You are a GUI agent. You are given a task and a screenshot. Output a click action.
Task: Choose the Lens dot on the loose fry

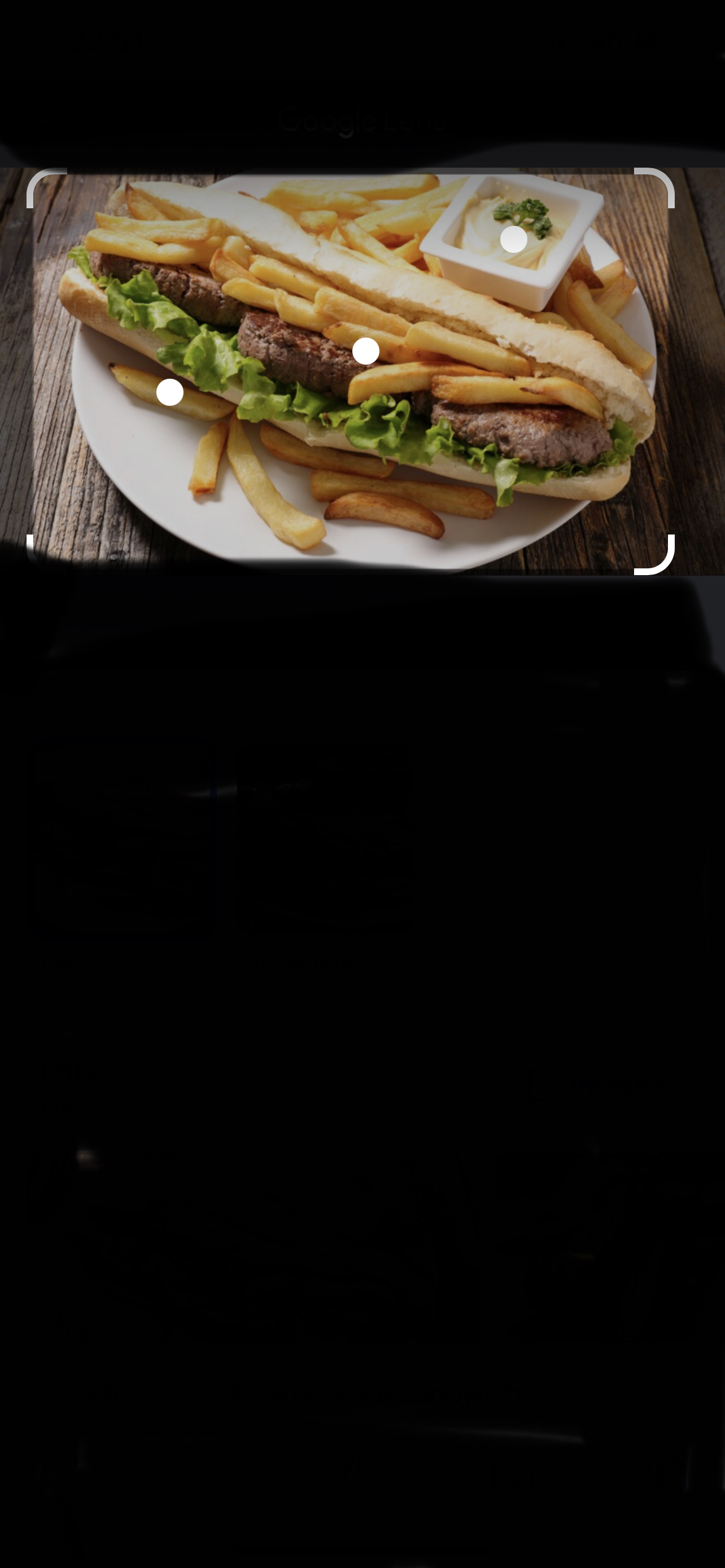click(170, 393)
